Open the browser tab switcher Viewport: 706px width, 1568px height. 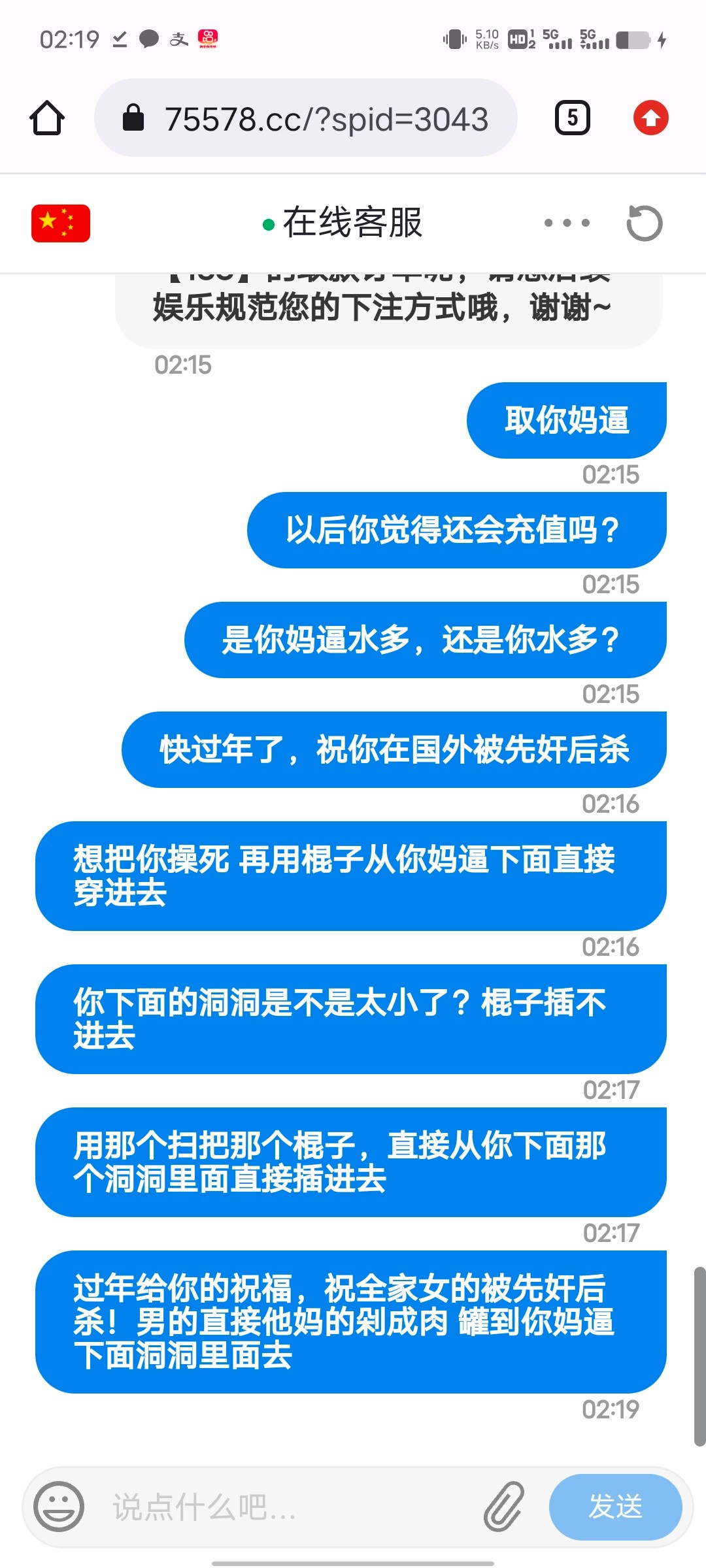pyautogui.click(x=572, y=118)
